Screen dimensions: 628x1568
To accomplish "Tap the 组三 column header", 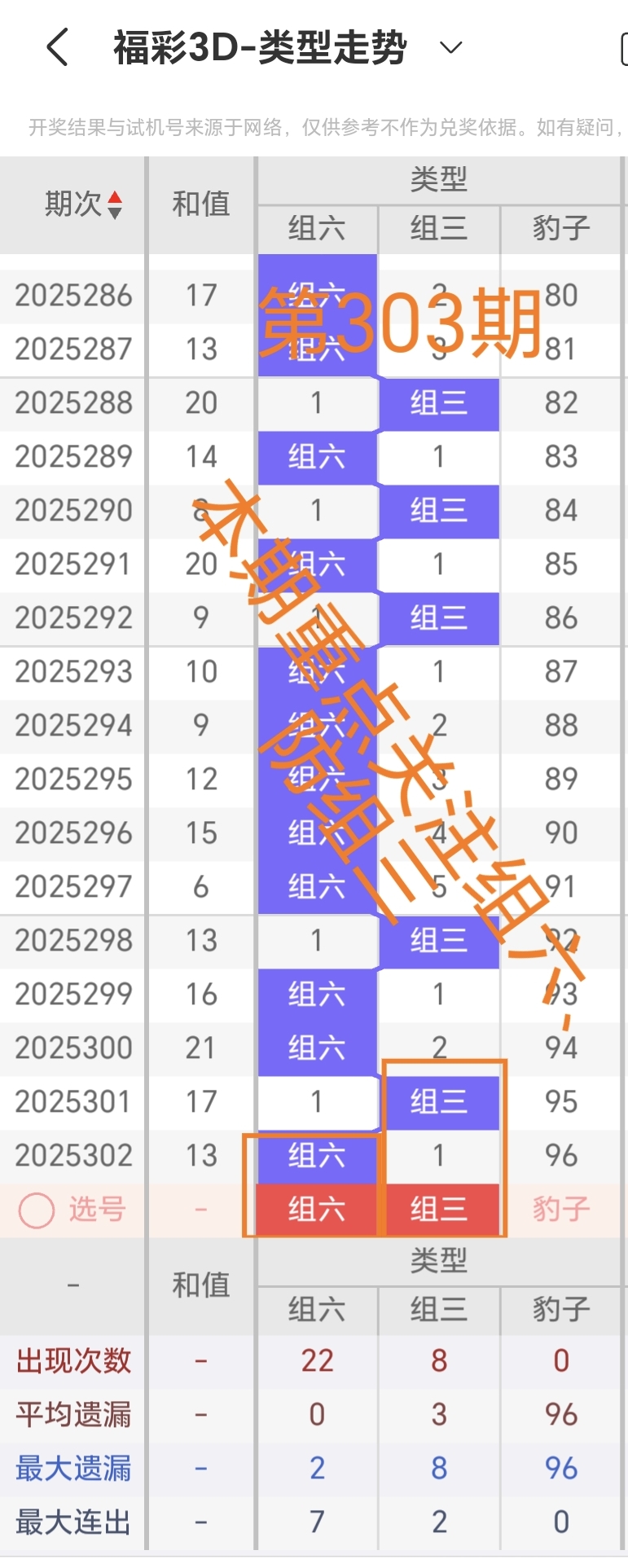I will [439, 229].
